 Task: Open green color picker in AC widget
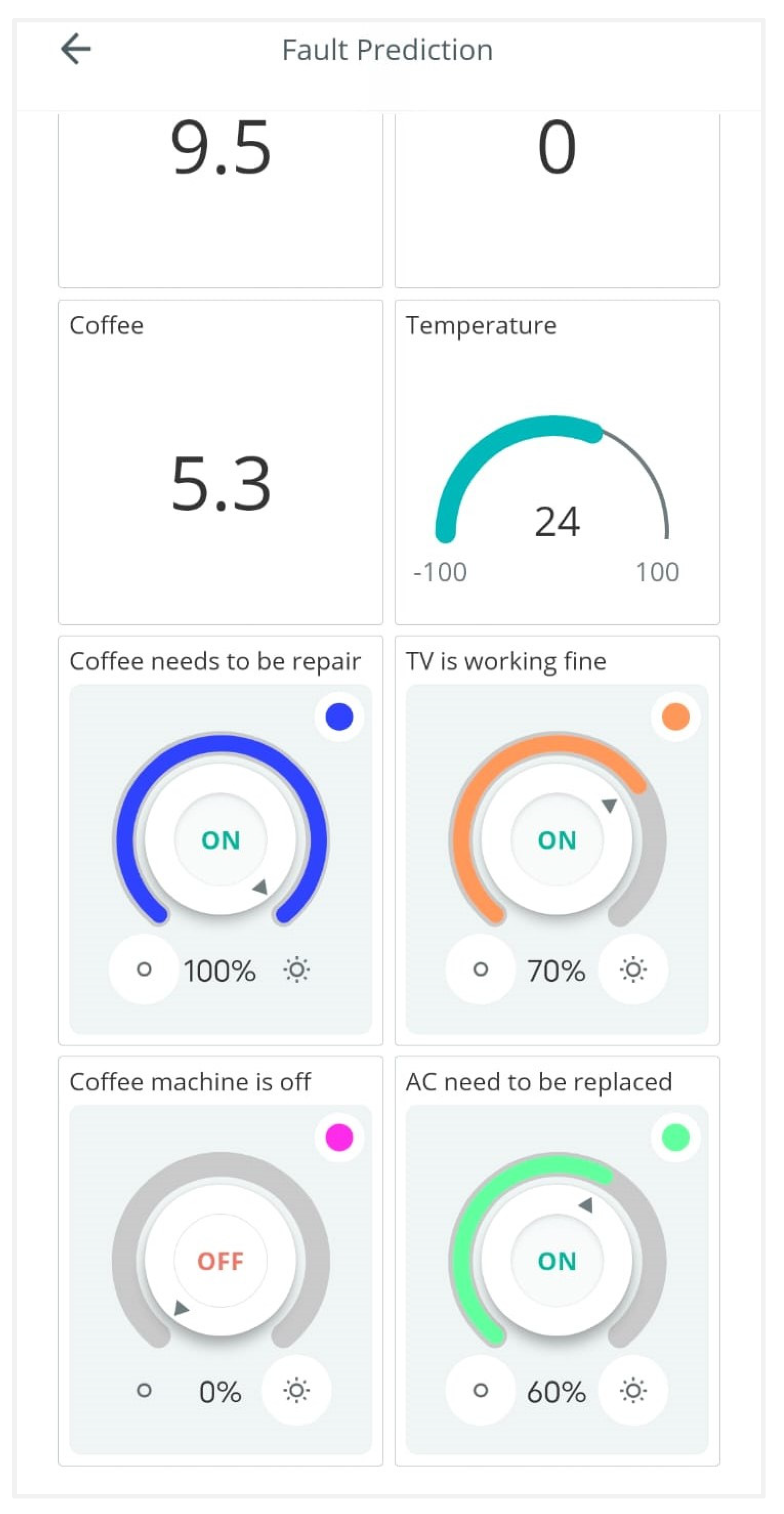pos(675,1137)
